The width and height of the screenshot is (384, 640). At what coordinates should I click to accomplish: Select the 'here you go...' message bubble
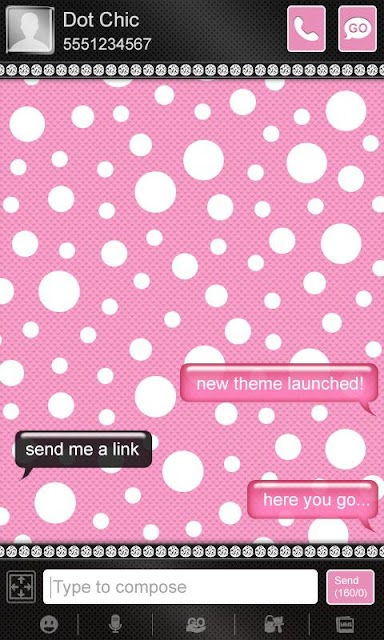(x=313, y=500)
